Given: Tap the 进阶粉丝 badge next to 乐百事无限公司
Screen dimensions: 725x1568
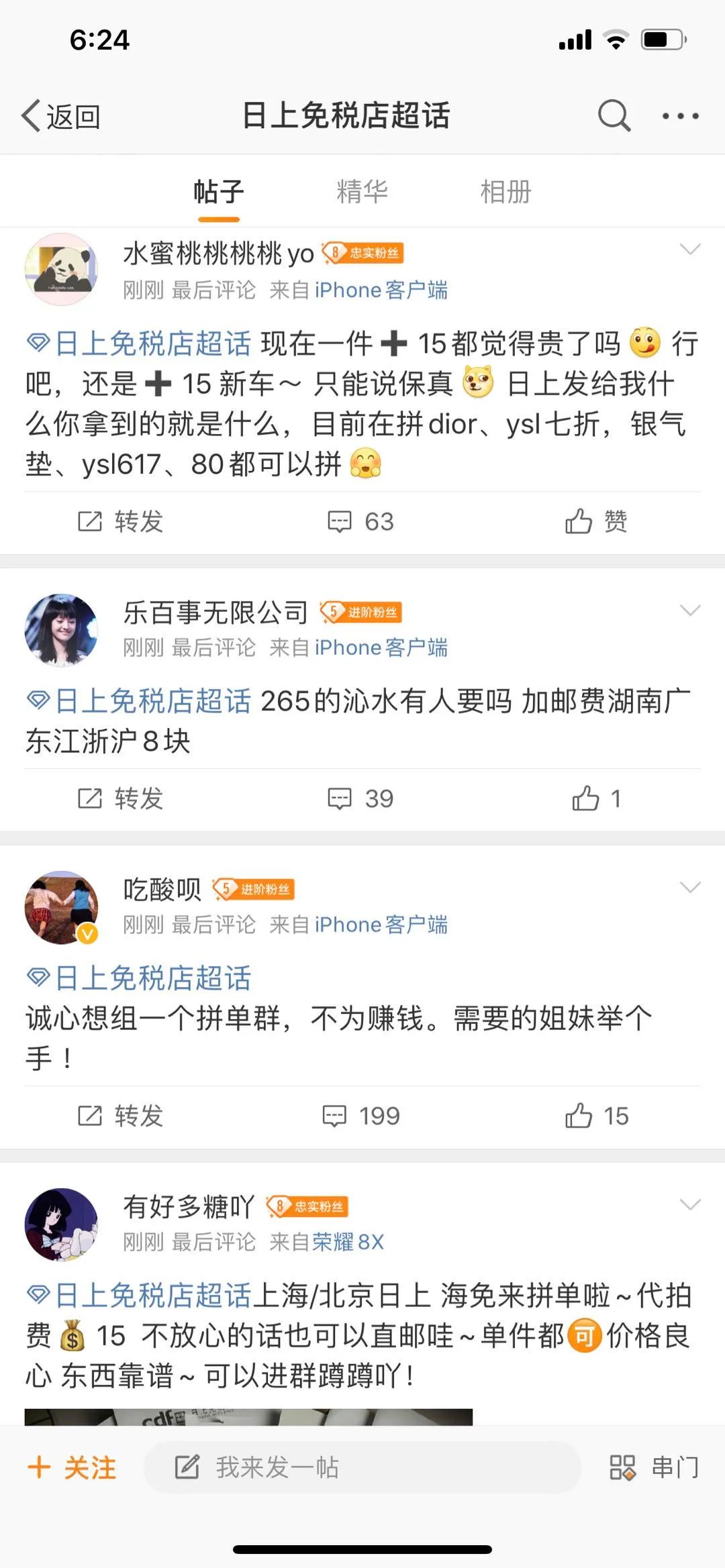Looking at the screenshot, I should click(362, 613).
